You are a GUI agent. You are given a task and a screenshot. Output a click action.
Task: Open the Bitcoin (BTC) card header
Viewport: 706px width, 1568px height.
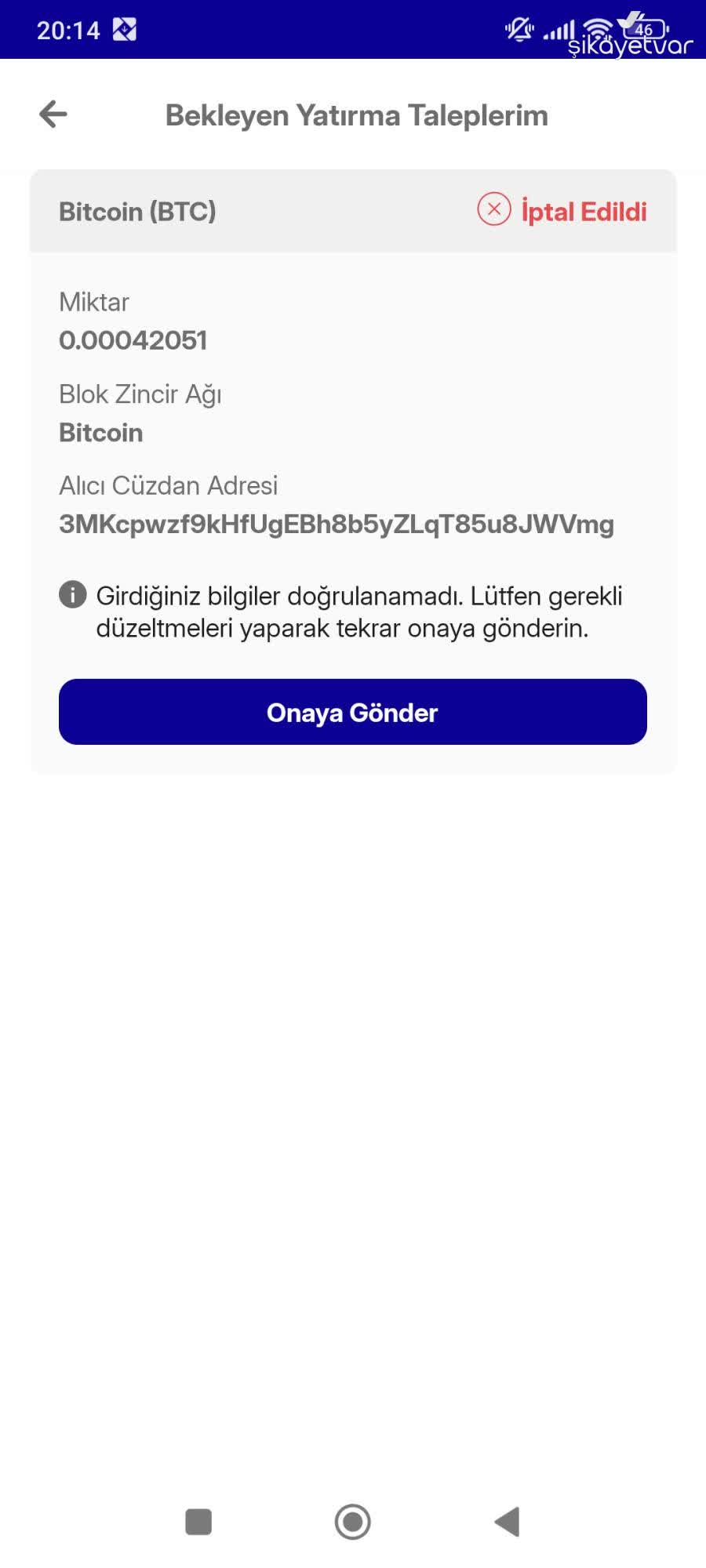pos(138,211)
